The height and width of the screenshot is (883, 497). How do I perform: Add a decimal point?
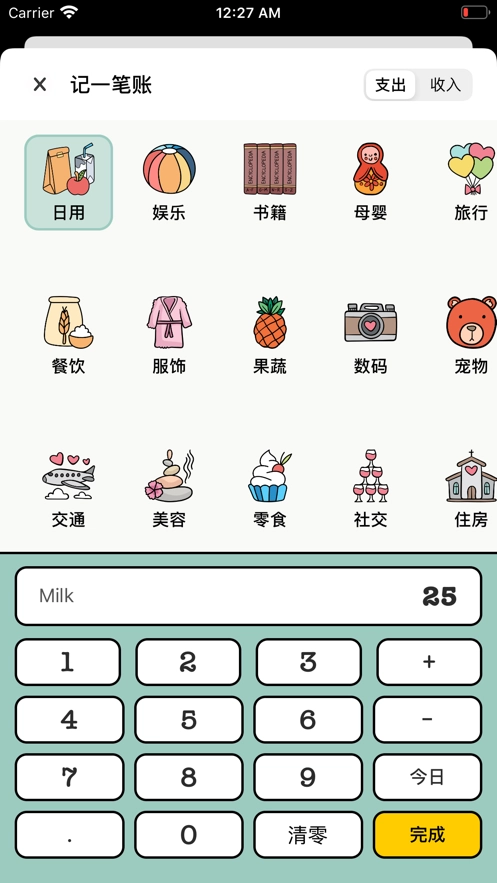pyautogui.click(x=69, y=835)
